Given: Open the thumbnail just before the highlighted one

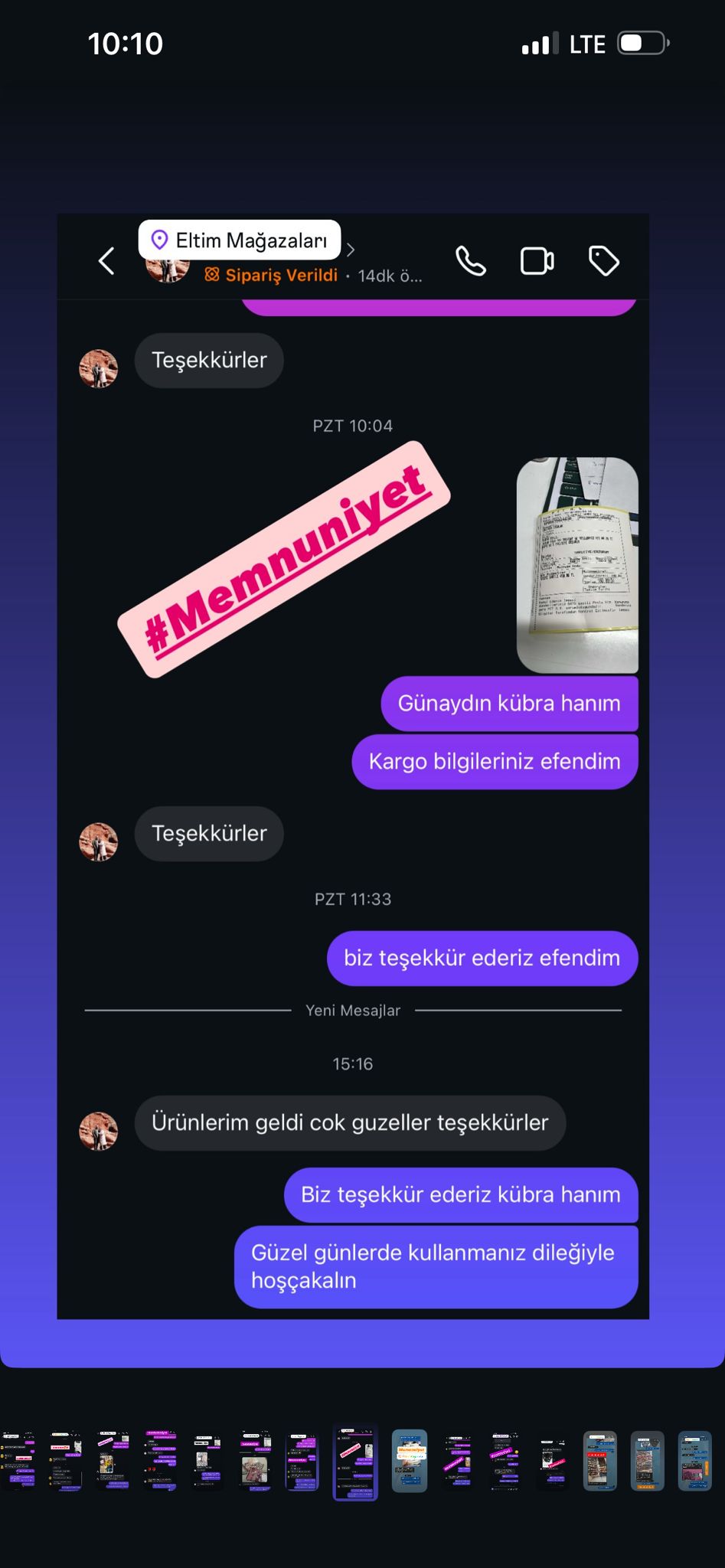Looking at the screenshot, I should coord(302,1461).
